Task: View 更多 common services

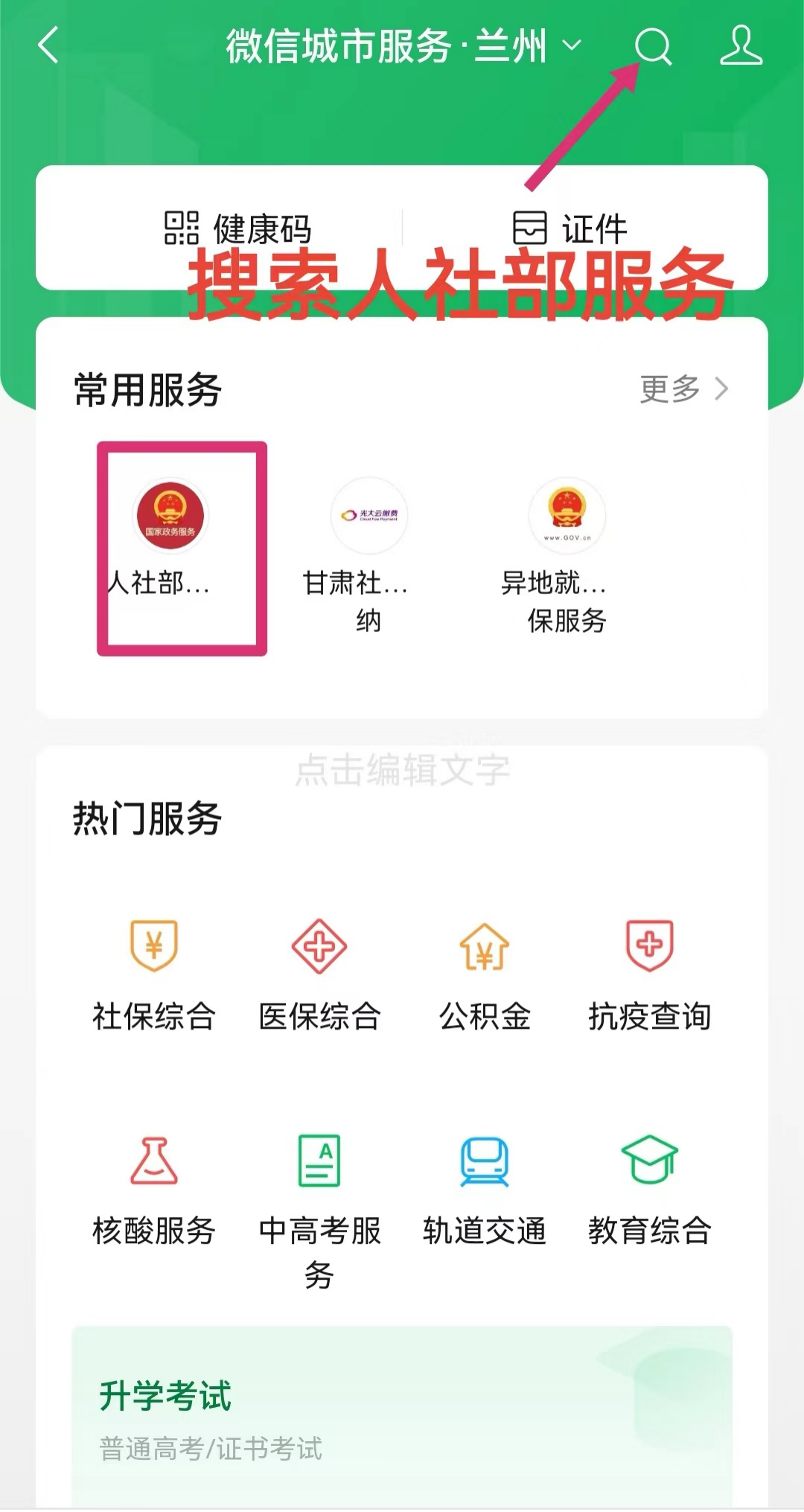Action: pyautogui.click(x=683, y=389)
